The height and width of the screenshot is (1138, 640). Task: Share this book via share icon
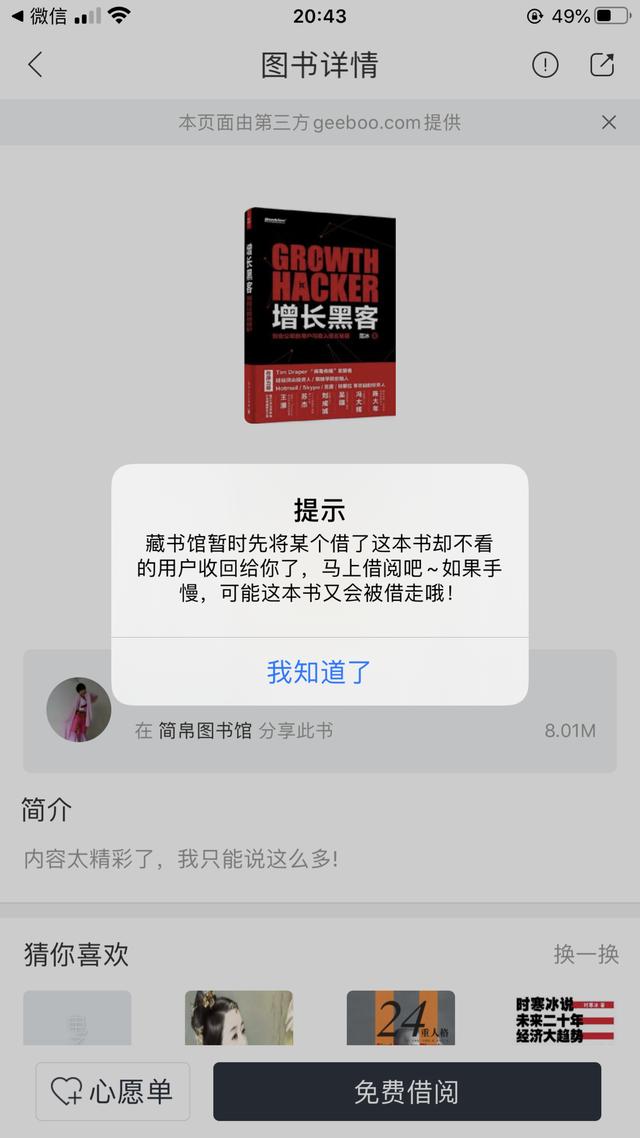click(x=602, y=65)
